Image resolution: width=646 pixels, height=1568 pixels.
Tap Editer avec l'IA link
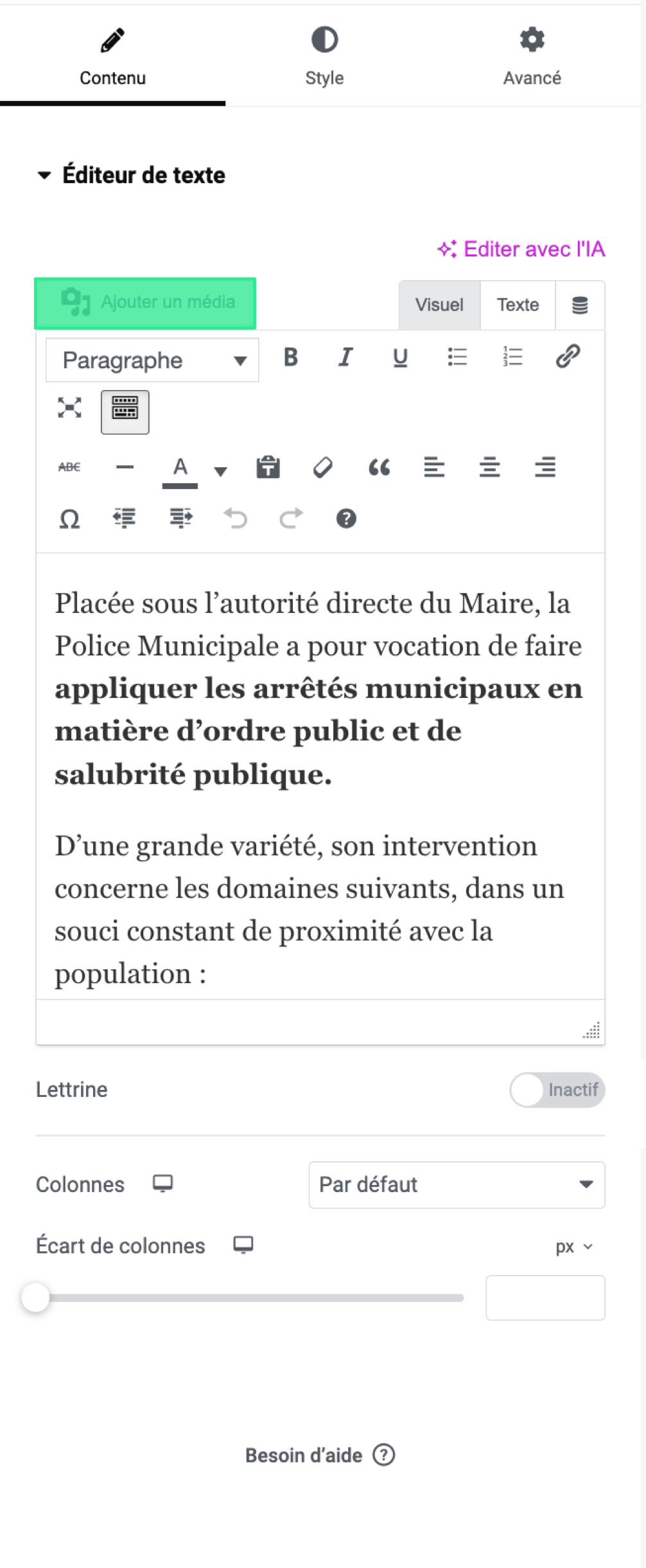pos(521,249)
